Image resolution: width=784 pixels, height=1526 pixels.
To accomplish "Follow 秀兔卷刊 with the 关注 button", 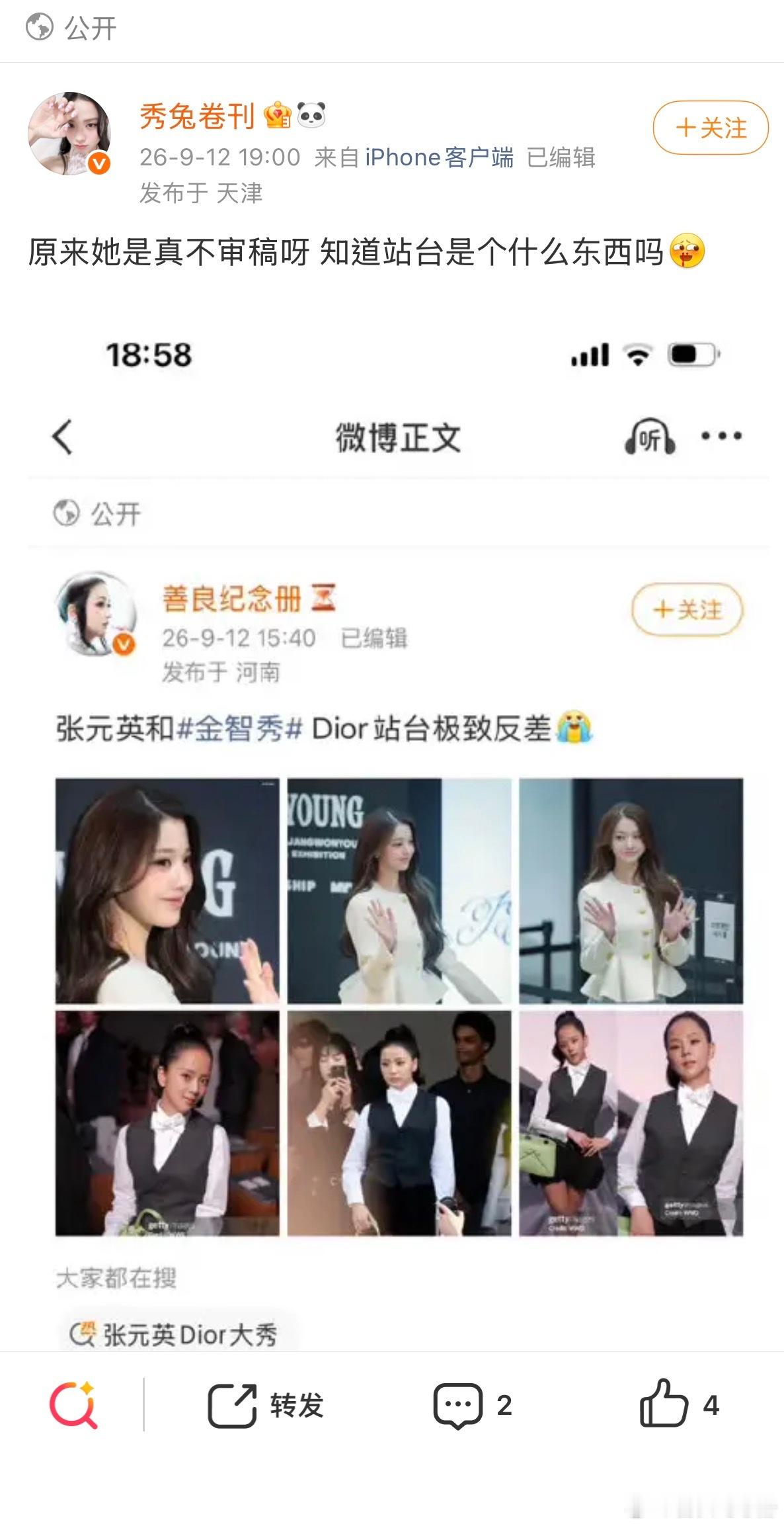I will pos(711,128).
